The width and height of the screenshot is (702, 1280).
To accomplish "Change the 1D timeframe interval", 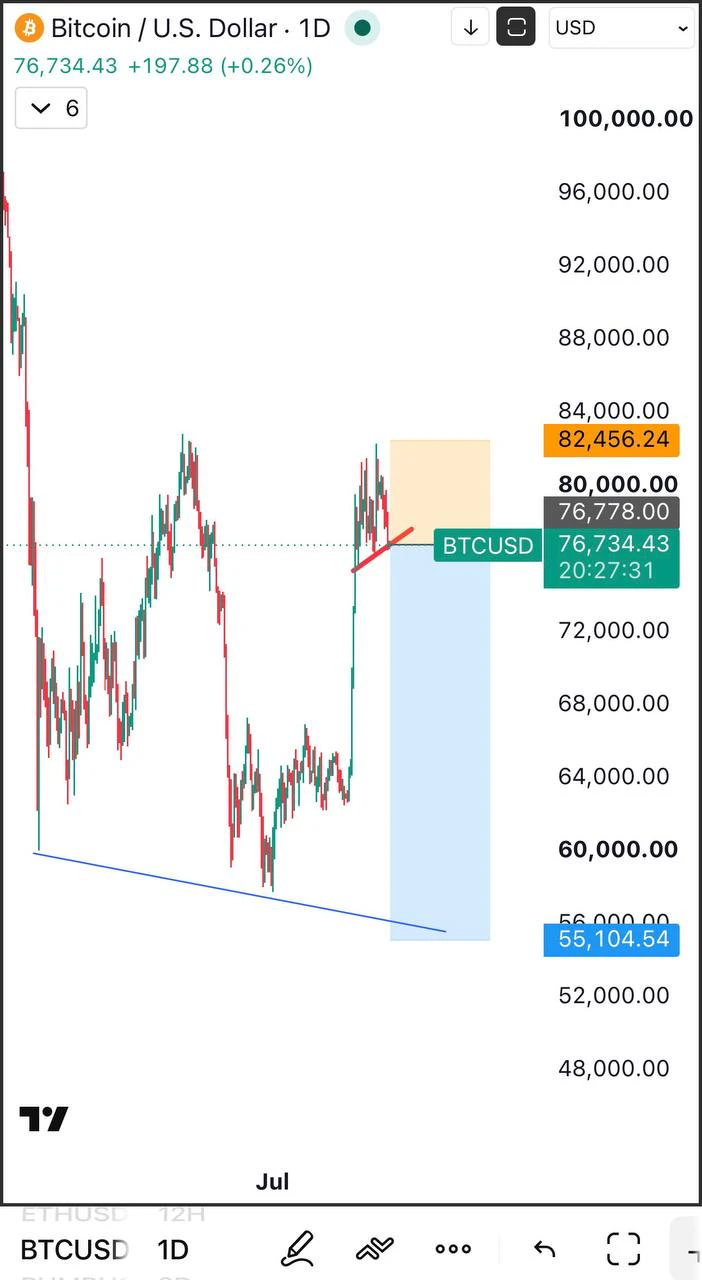I will (173, 1250).
